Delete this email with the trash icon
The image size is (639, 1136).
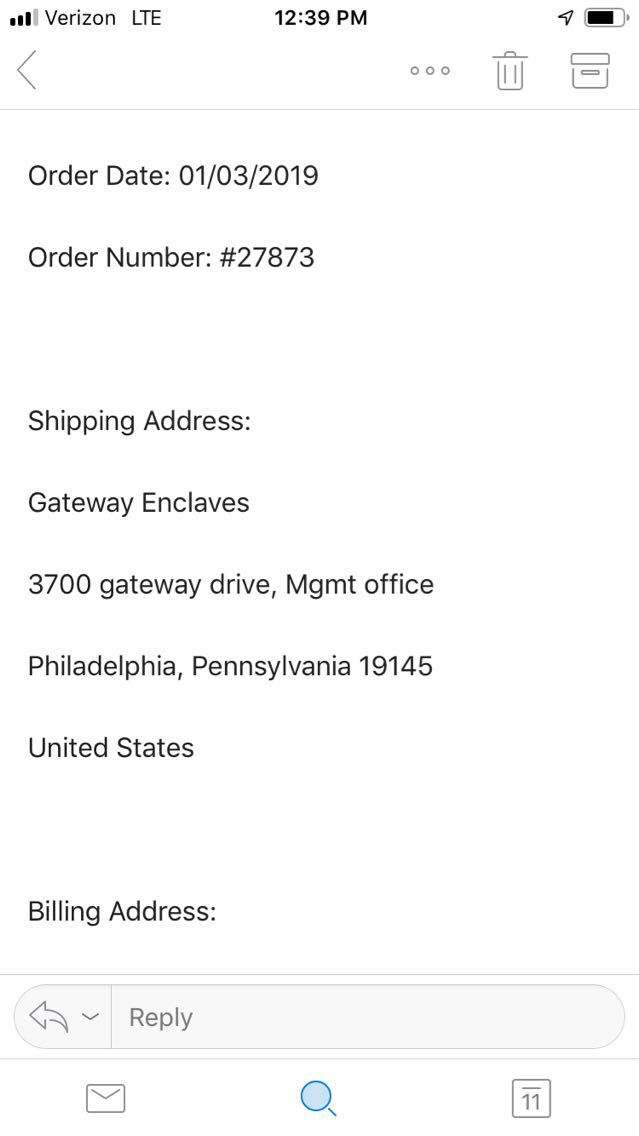click(x=509, y=71)
